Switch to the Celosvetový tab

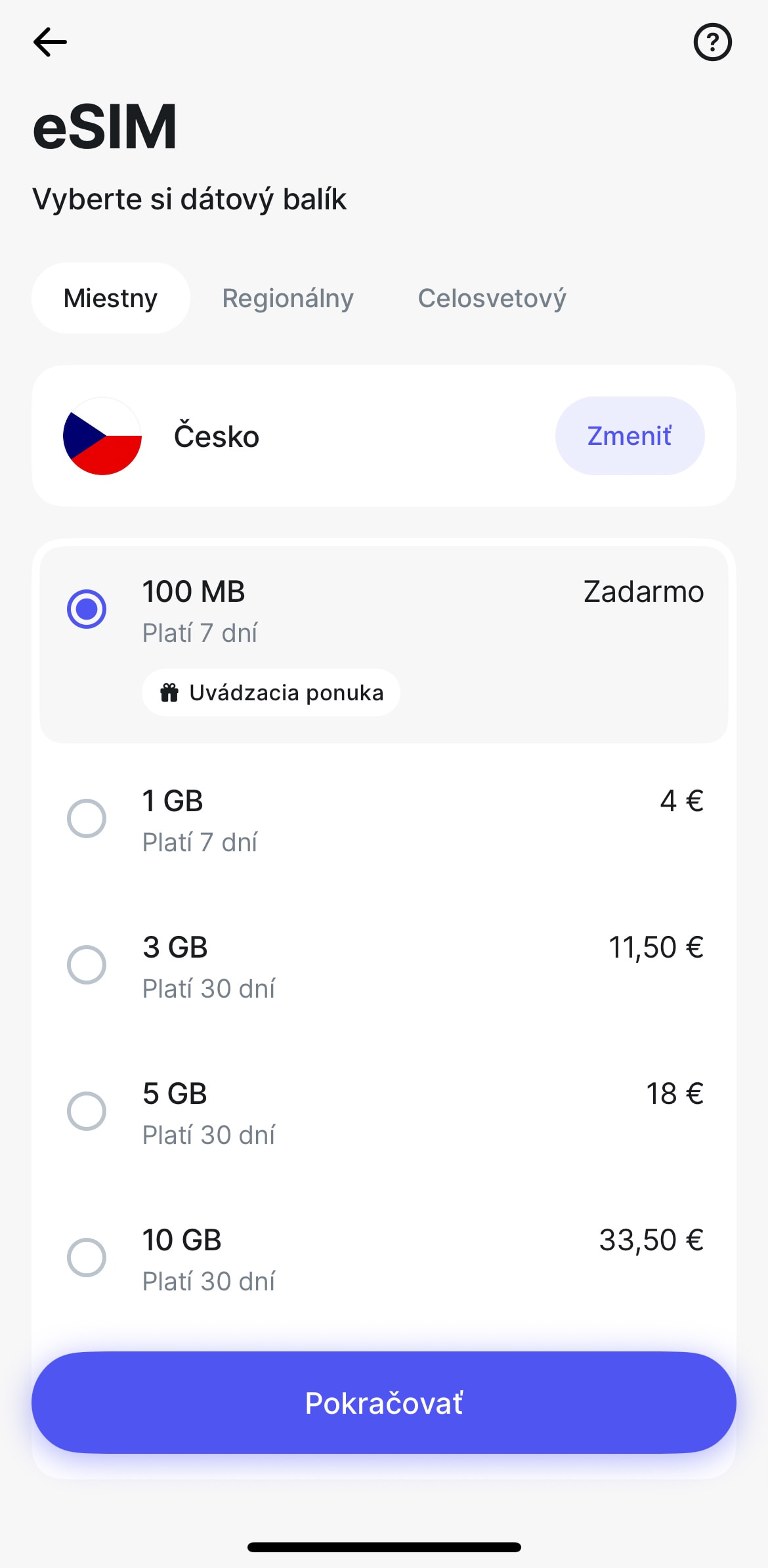click(492, 299)
